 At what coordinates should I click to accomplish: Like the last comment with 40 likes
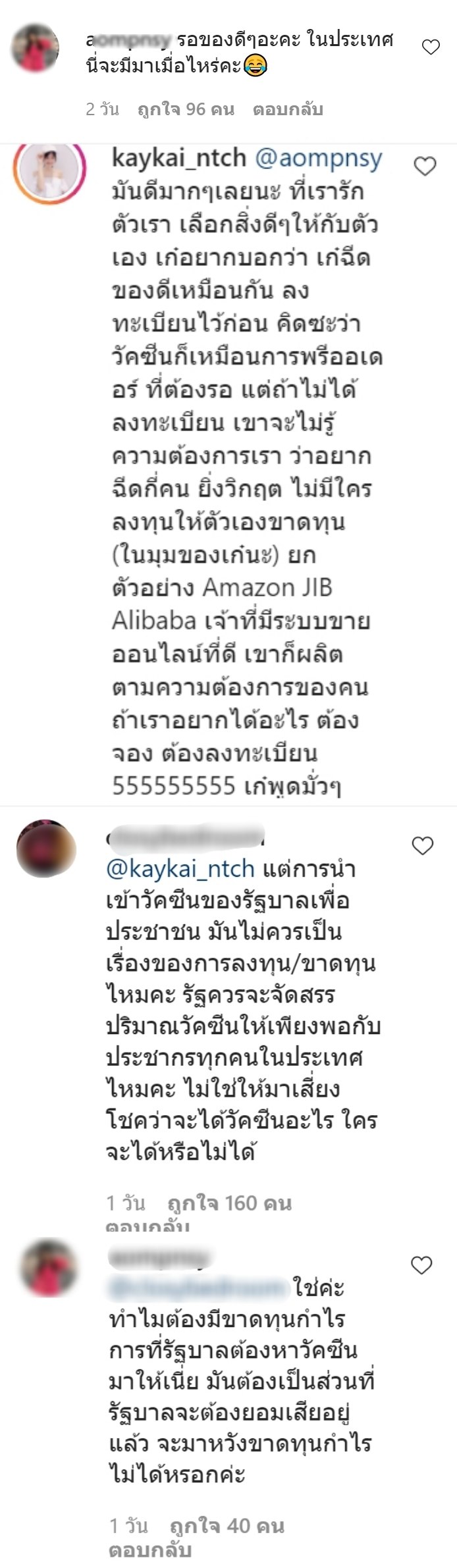(x=421, y=1265)
